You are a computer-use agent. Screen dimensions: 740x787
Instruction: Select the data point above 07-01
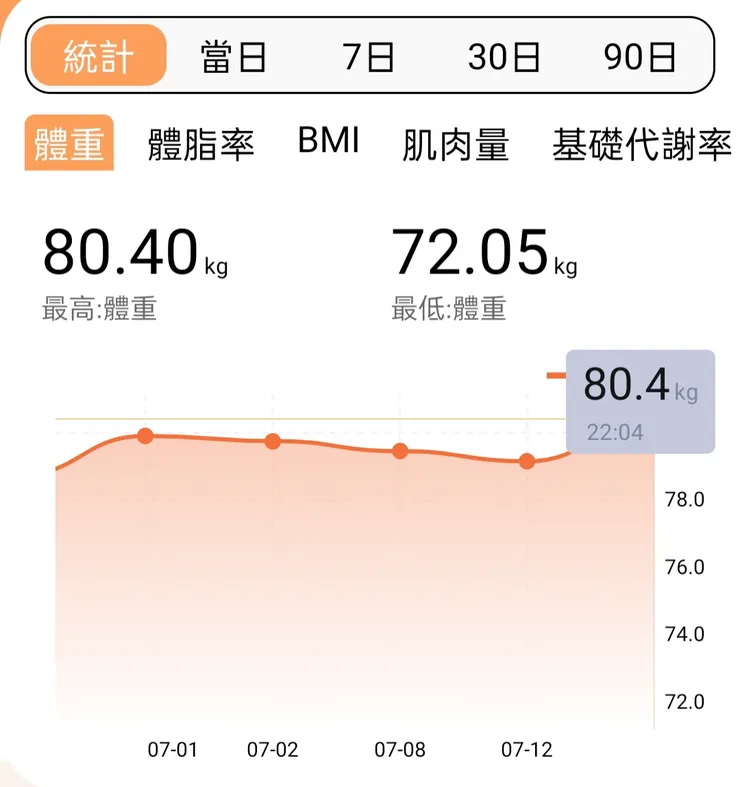(145, 437)
